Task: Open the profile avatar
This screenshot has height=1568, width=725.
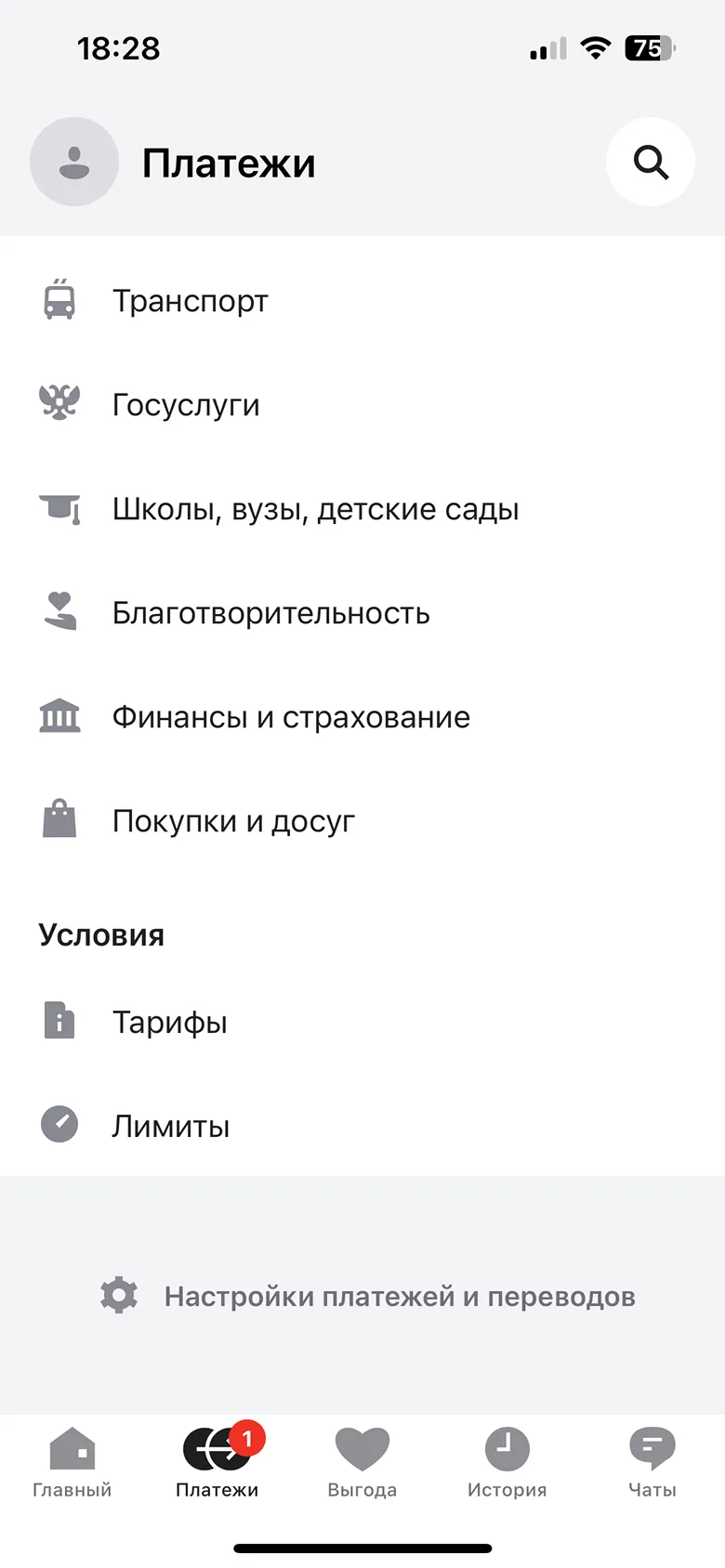Action: pos(74,163)
